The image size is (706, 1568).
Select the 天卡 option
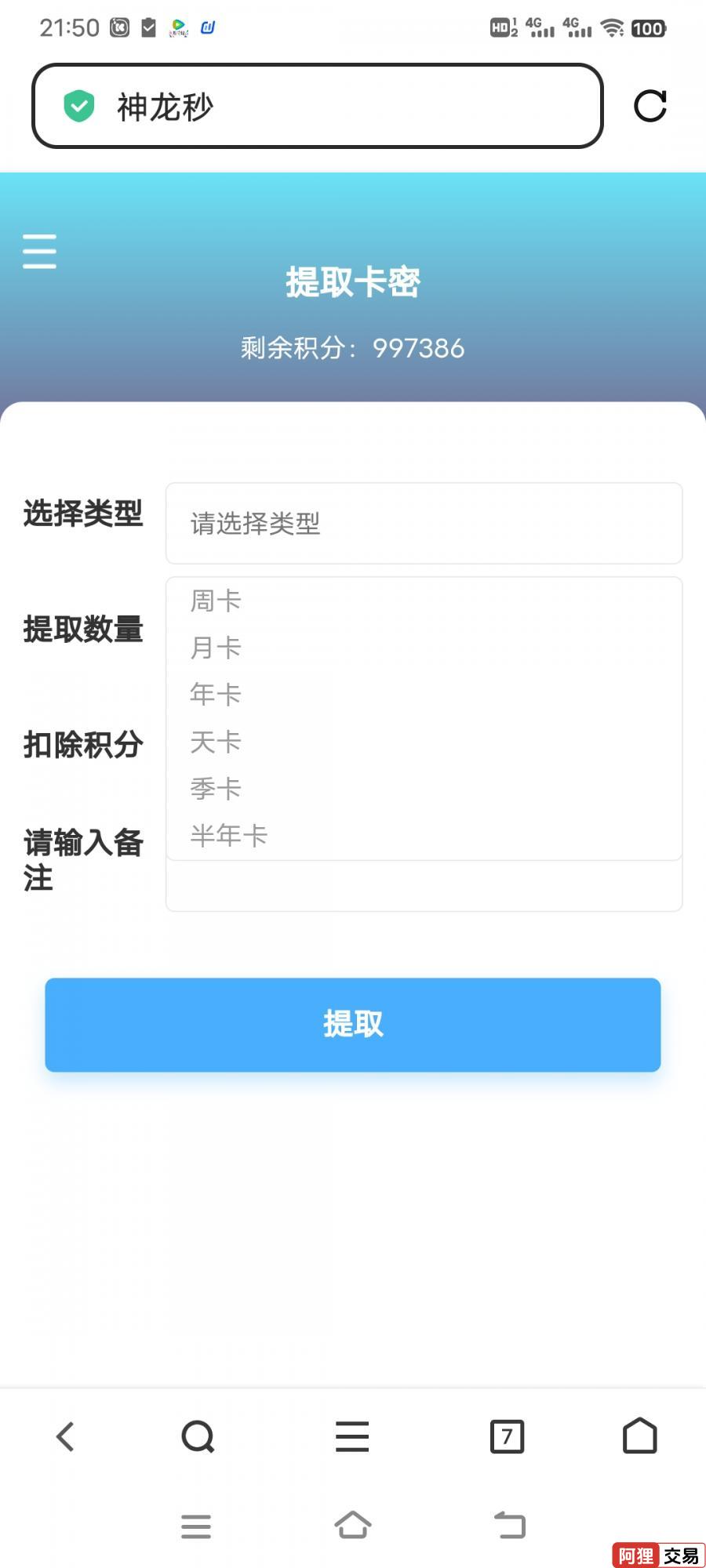click(216, 742)
